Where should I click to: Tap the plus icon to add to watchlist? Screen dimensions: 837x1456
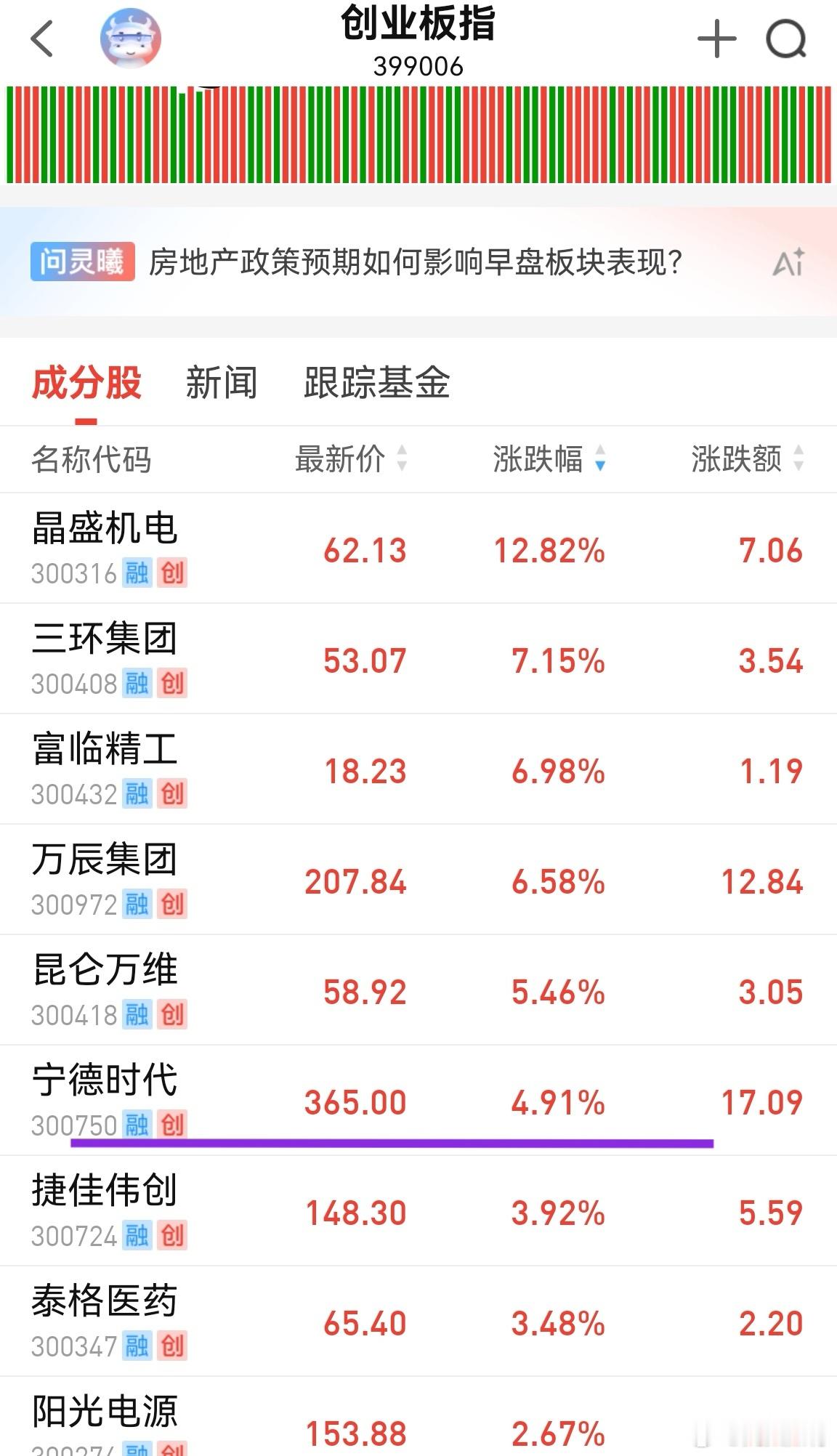pyautogui.click(x=715, y=40)
